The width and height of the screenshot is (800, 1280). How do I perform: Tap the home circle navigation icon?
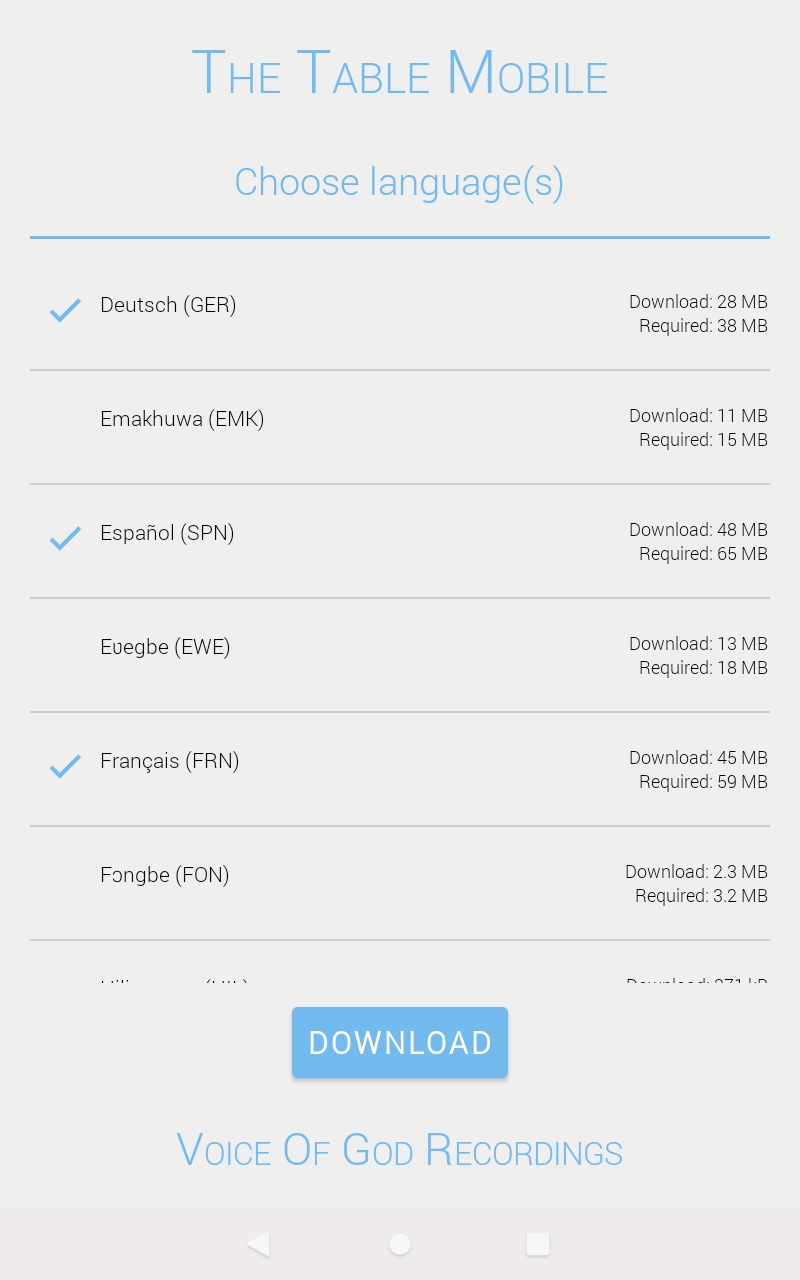coord(400,1244)
